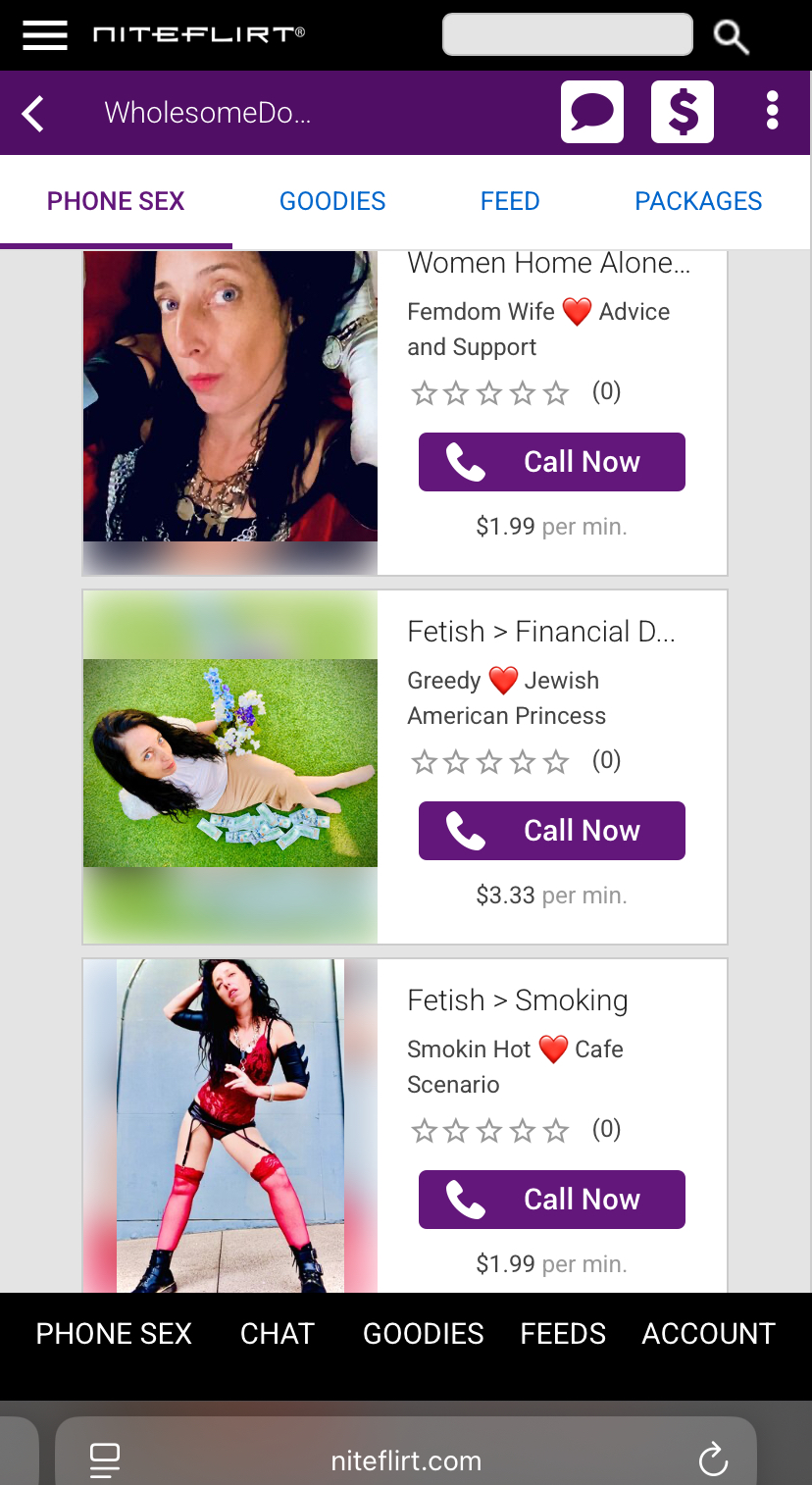Open the chat bubble icon
Screen dimensions: 812x1485
tap(592, 113)
